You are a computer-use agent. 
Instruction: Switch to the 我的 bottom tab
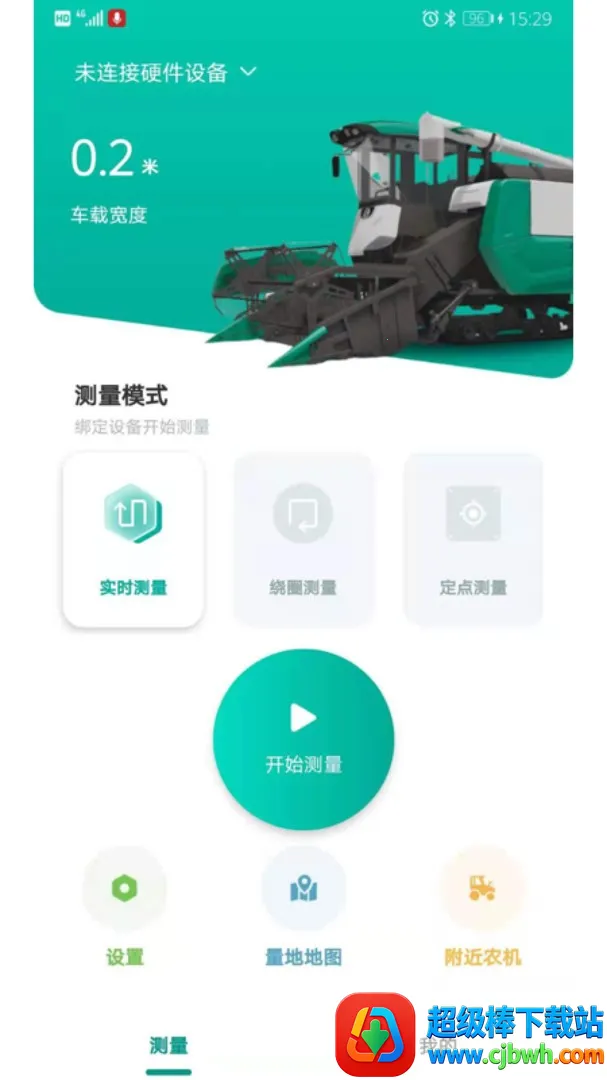pyautogui.click(x=438, y=1046)
